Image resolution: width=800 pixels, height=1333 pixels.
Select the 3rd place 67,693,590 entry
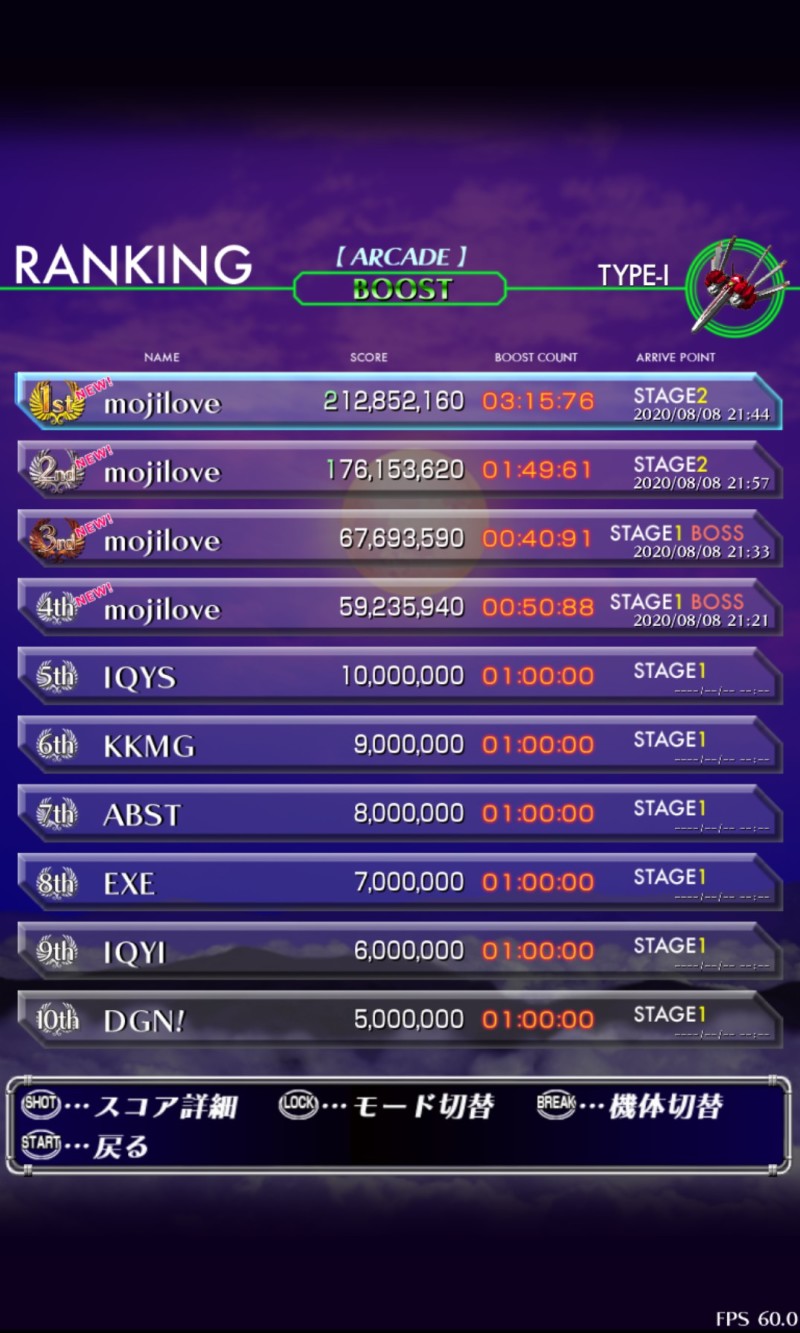tap(399, 539)
